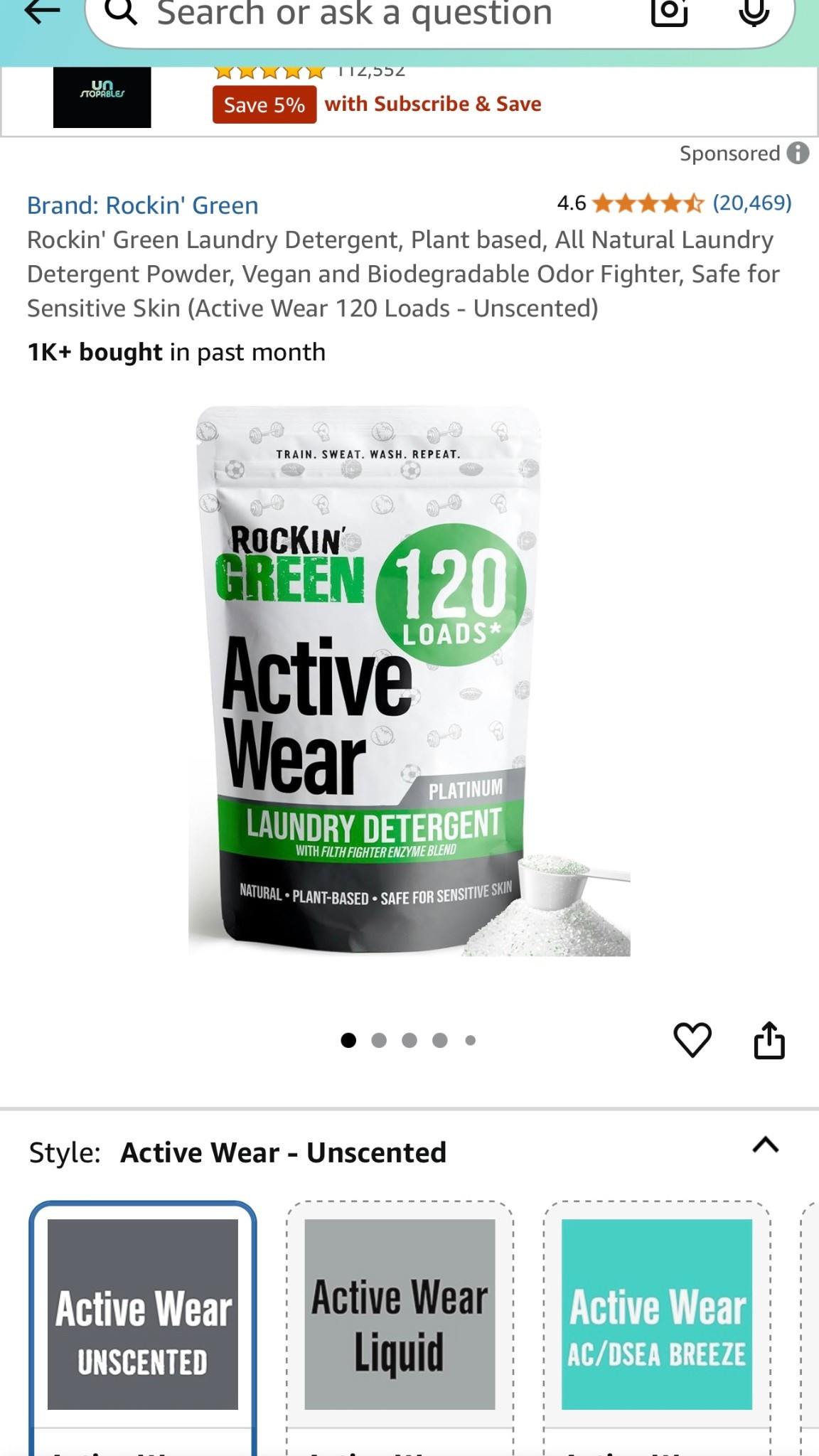Share this product listing
Screen dimensions: 819x1456
(769, 1040)
